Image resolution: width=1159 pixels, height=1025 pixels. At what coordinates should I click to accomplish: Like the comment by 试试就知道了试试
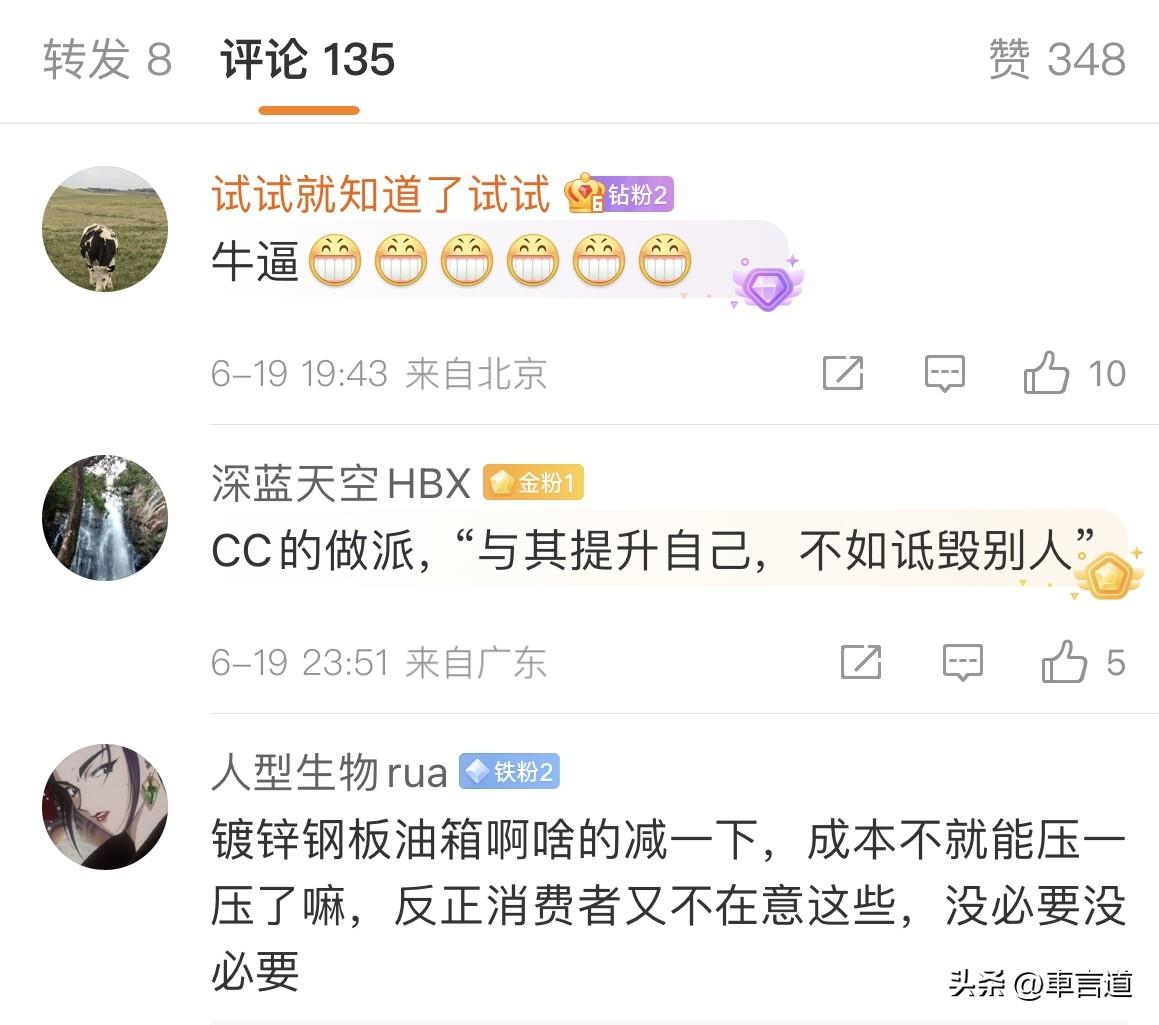(1047, 374)
